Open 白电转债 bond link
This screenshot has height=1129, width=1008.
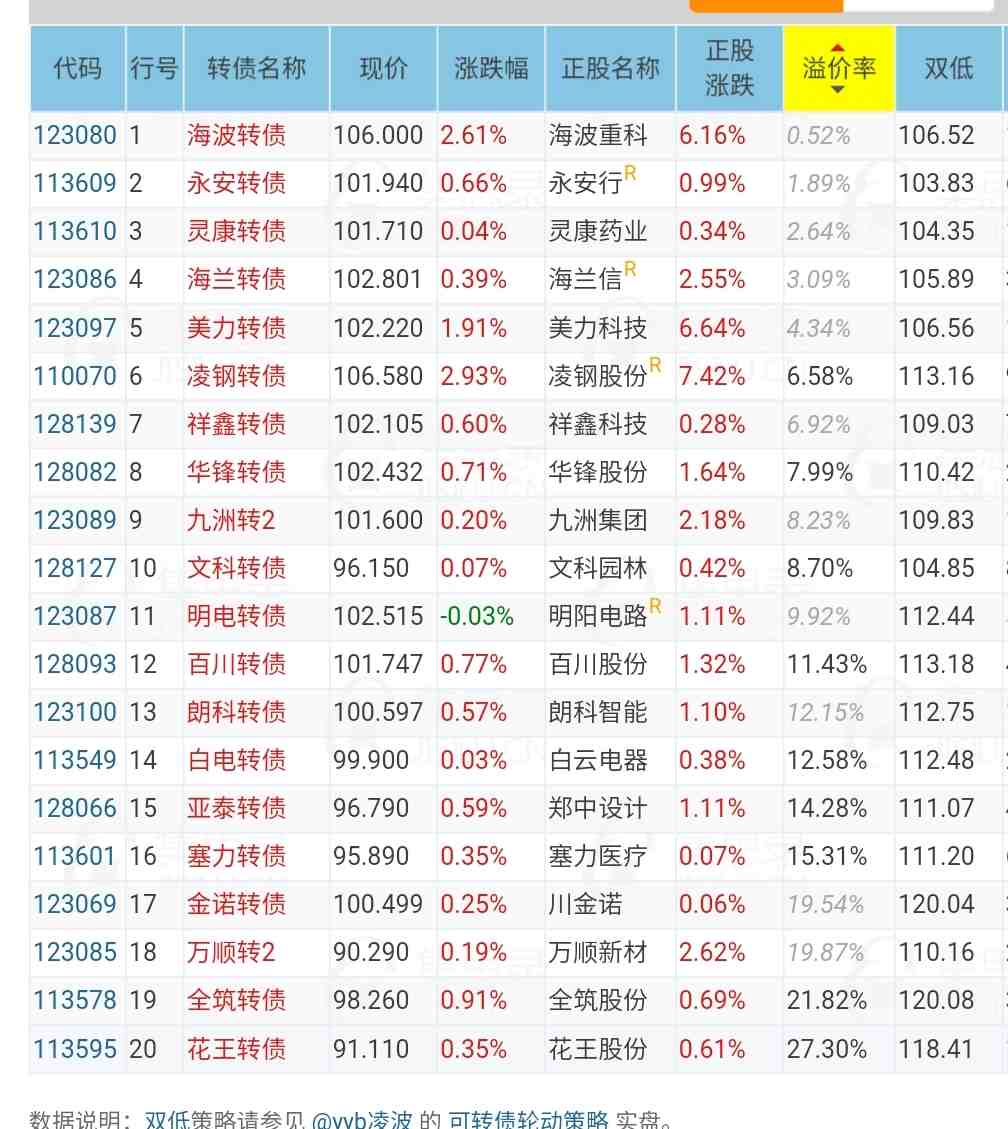[236, 760]
